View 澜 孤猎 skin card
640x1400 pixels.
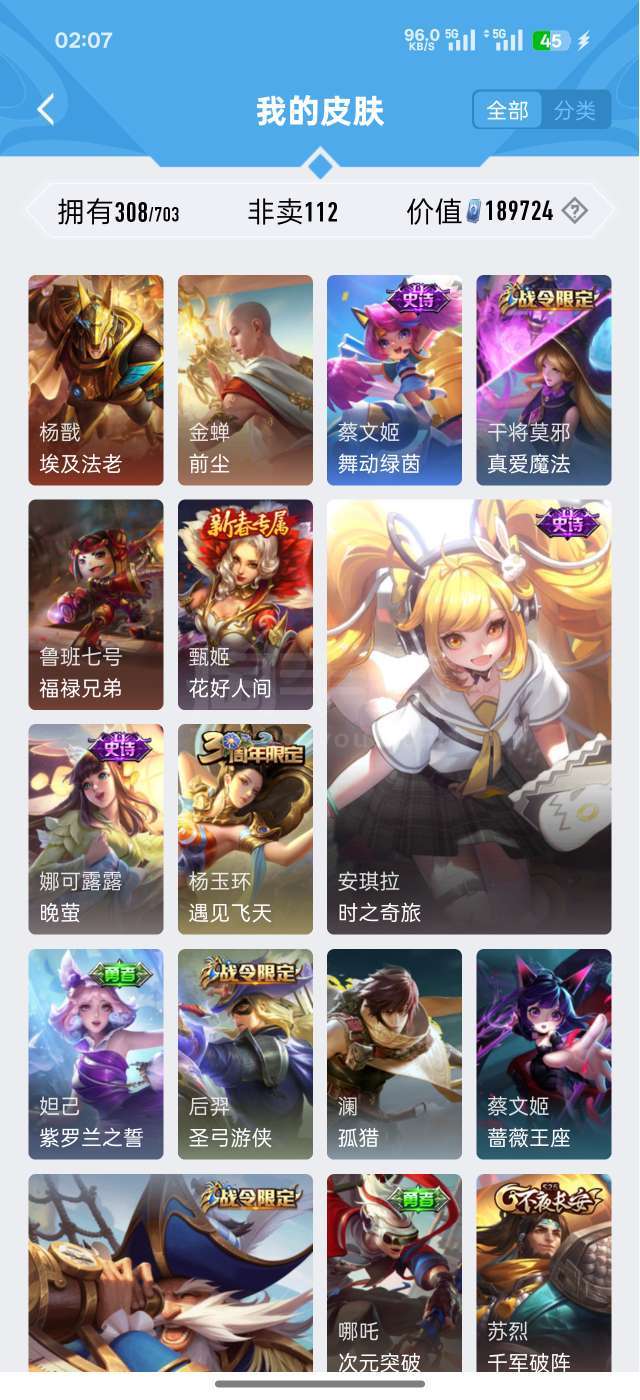tap(394, 1054)
